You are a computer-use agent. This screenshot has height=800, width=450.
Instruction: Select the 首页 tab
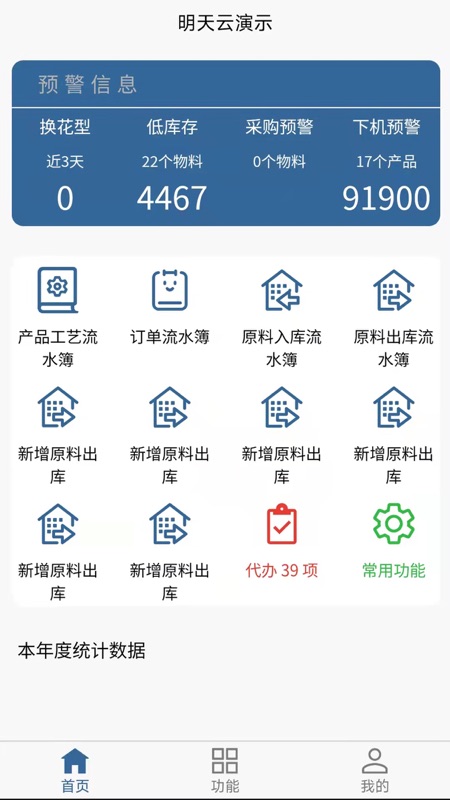click(75, 770)
